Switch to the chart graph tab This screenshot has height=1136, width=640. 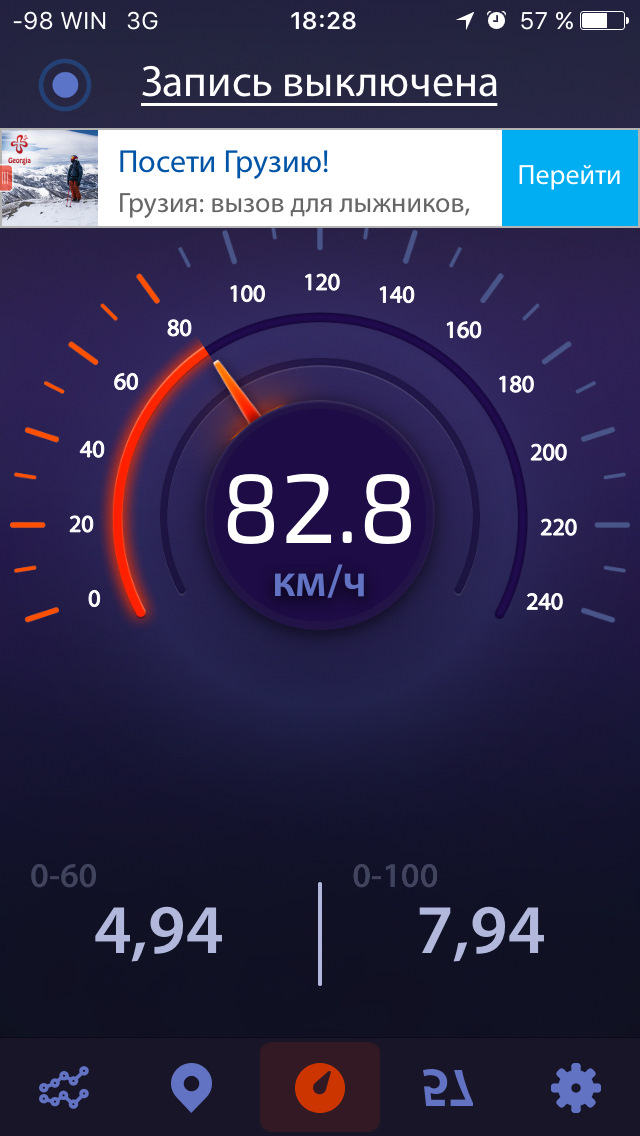point(64,1087)
